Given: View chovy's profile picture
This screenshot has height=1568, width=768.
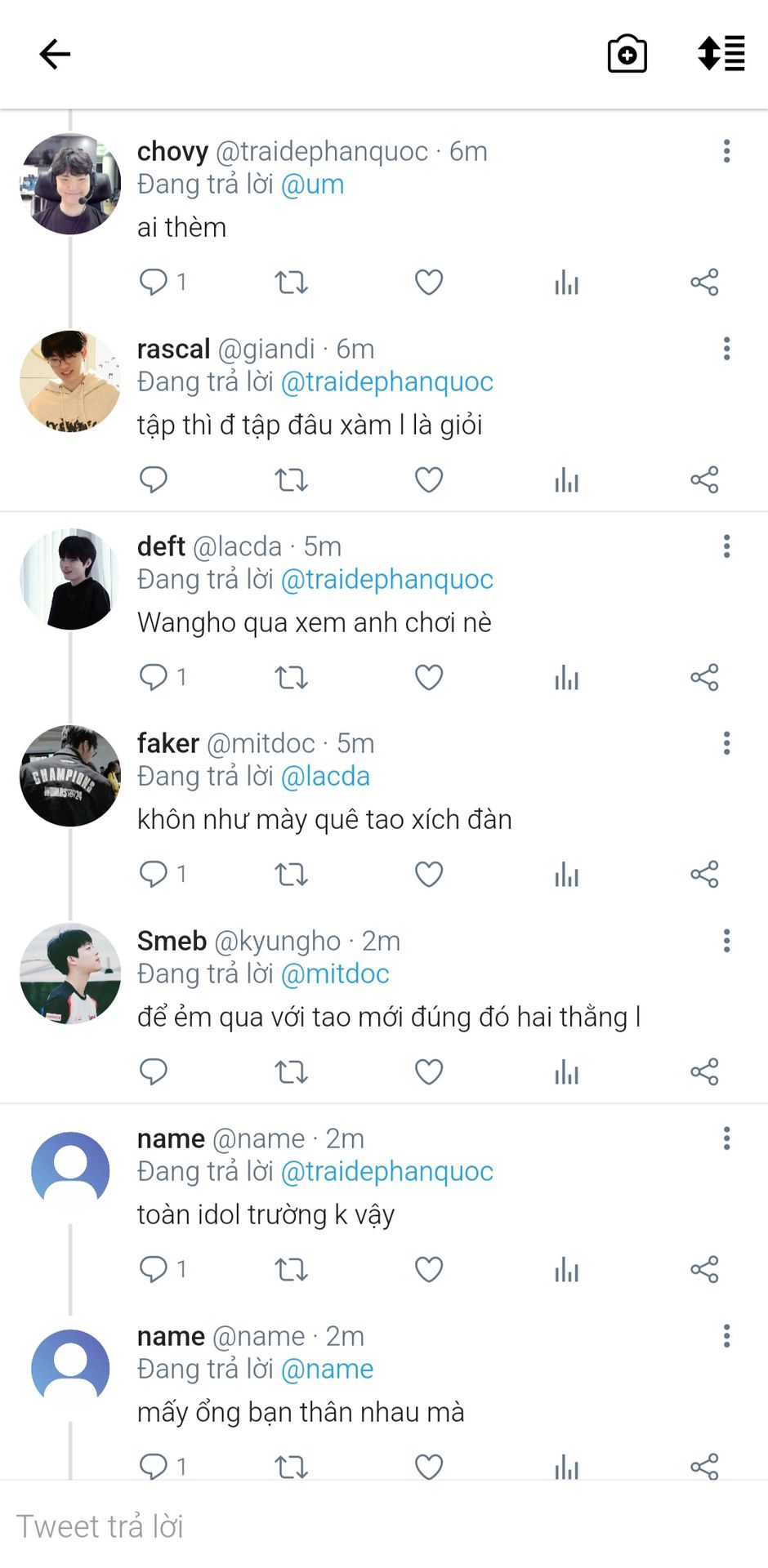Looking at the screenshot, I should [70, 184].
